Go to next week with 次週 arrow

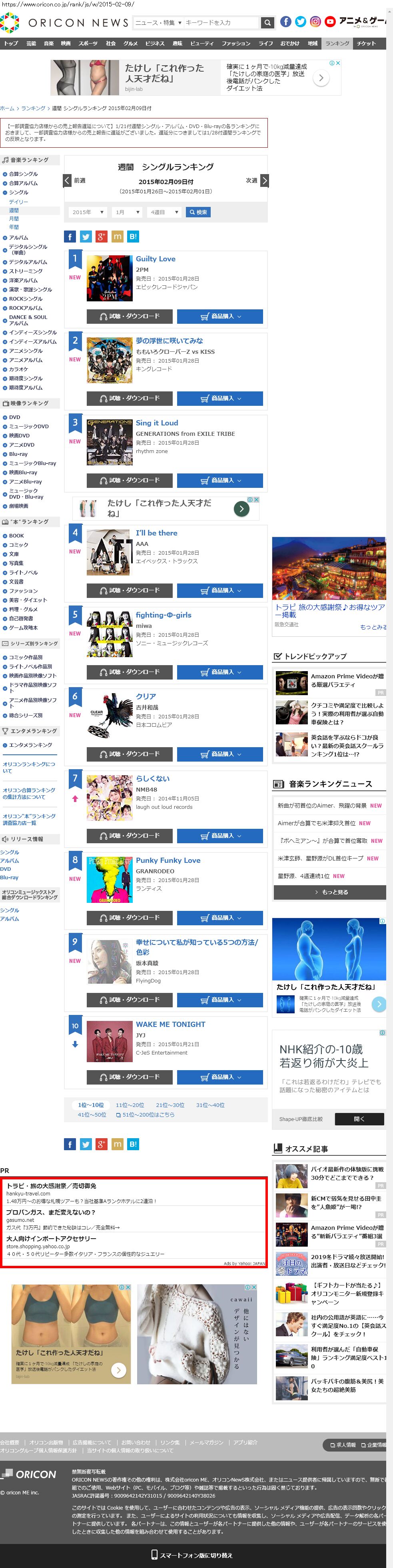[264, 180]
